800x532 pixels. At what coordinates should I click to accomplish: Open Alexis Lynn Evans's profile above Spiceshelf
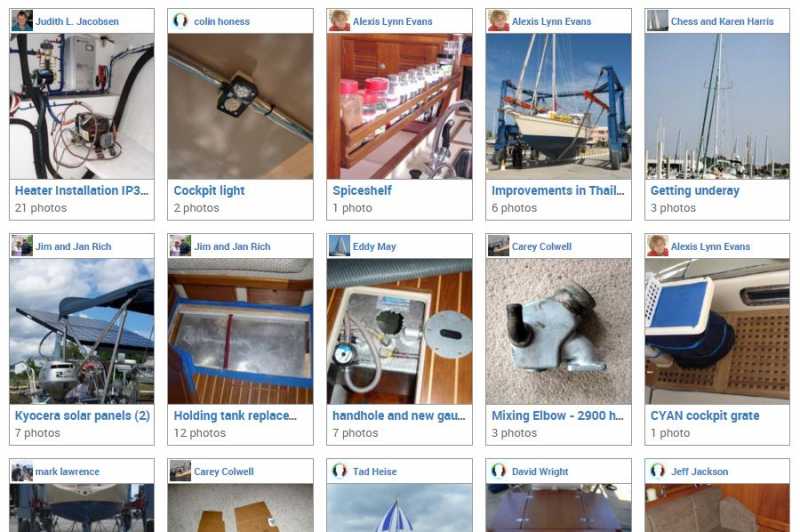pos(392,21)
